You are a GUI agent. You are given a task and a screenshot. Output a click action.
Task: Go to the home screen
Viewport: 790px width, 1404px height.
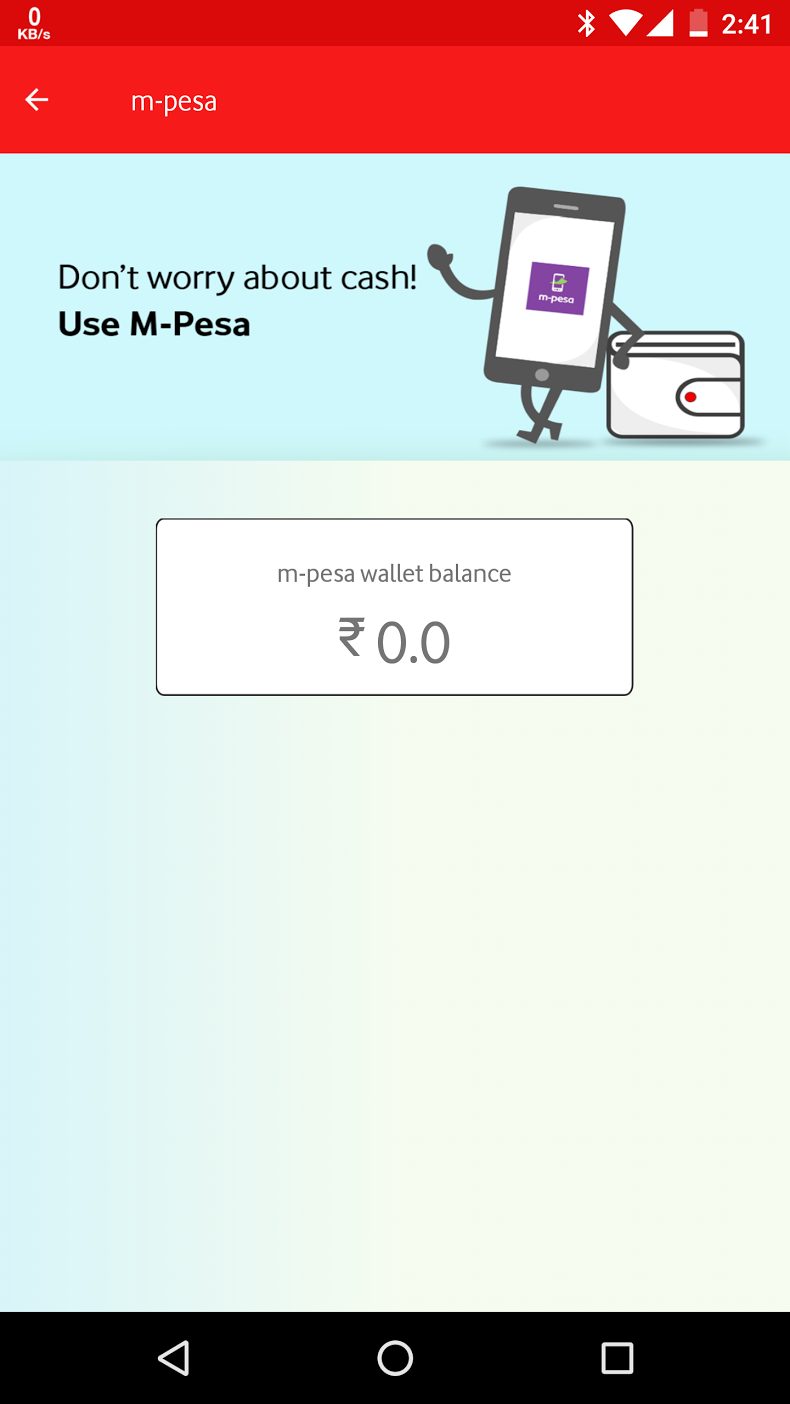point(395,1357)
